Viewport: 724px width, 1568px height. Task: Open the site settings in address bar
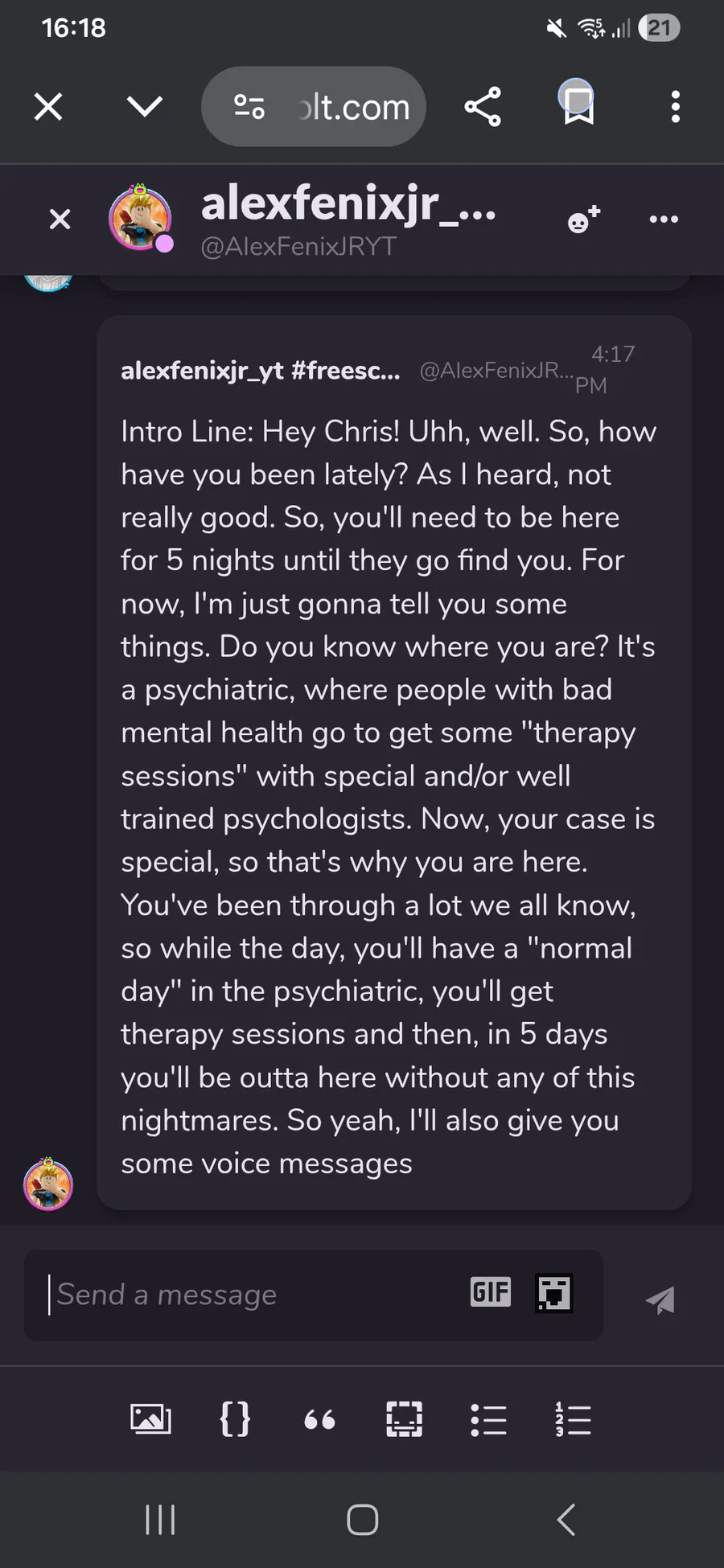coord(249,106)
